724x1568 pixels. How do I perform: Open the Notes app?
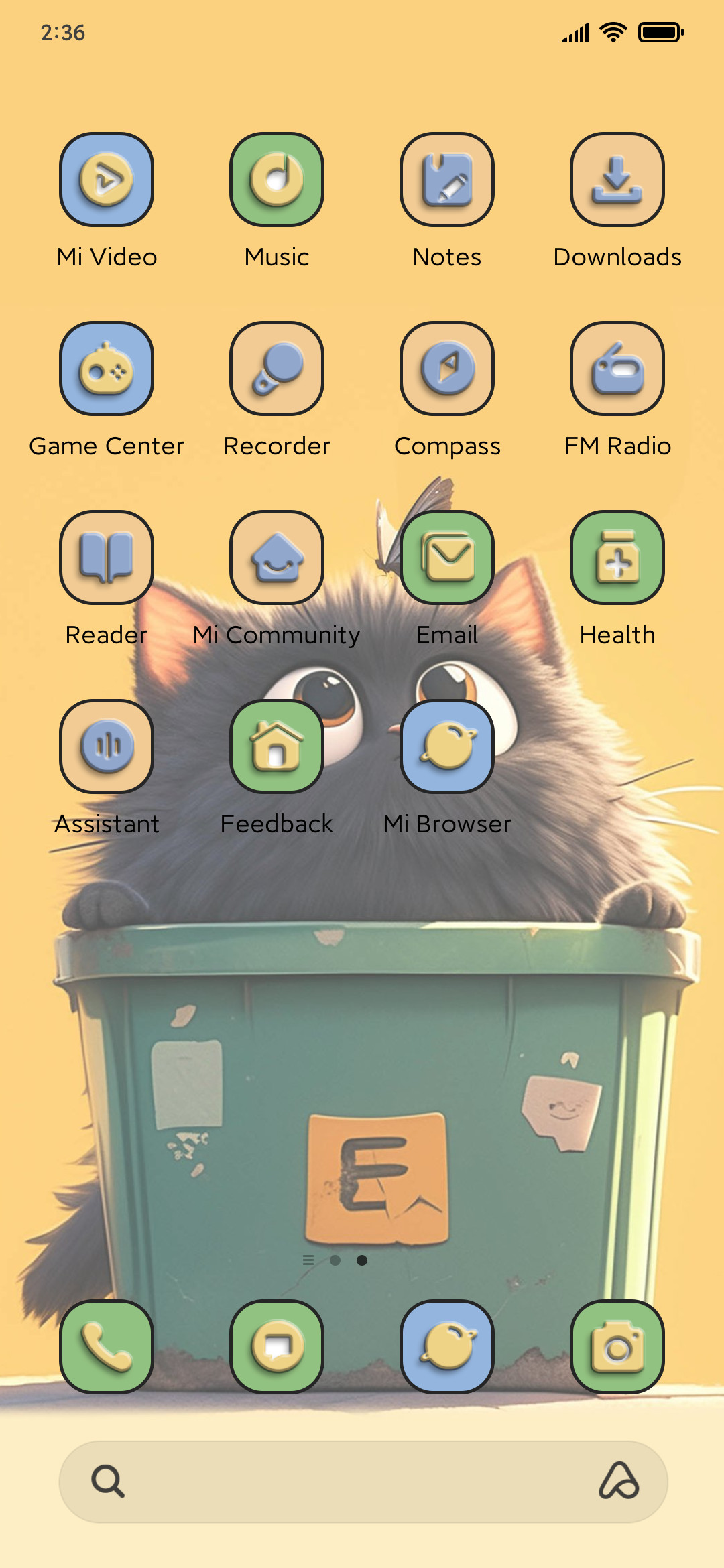tap(447, 180)
